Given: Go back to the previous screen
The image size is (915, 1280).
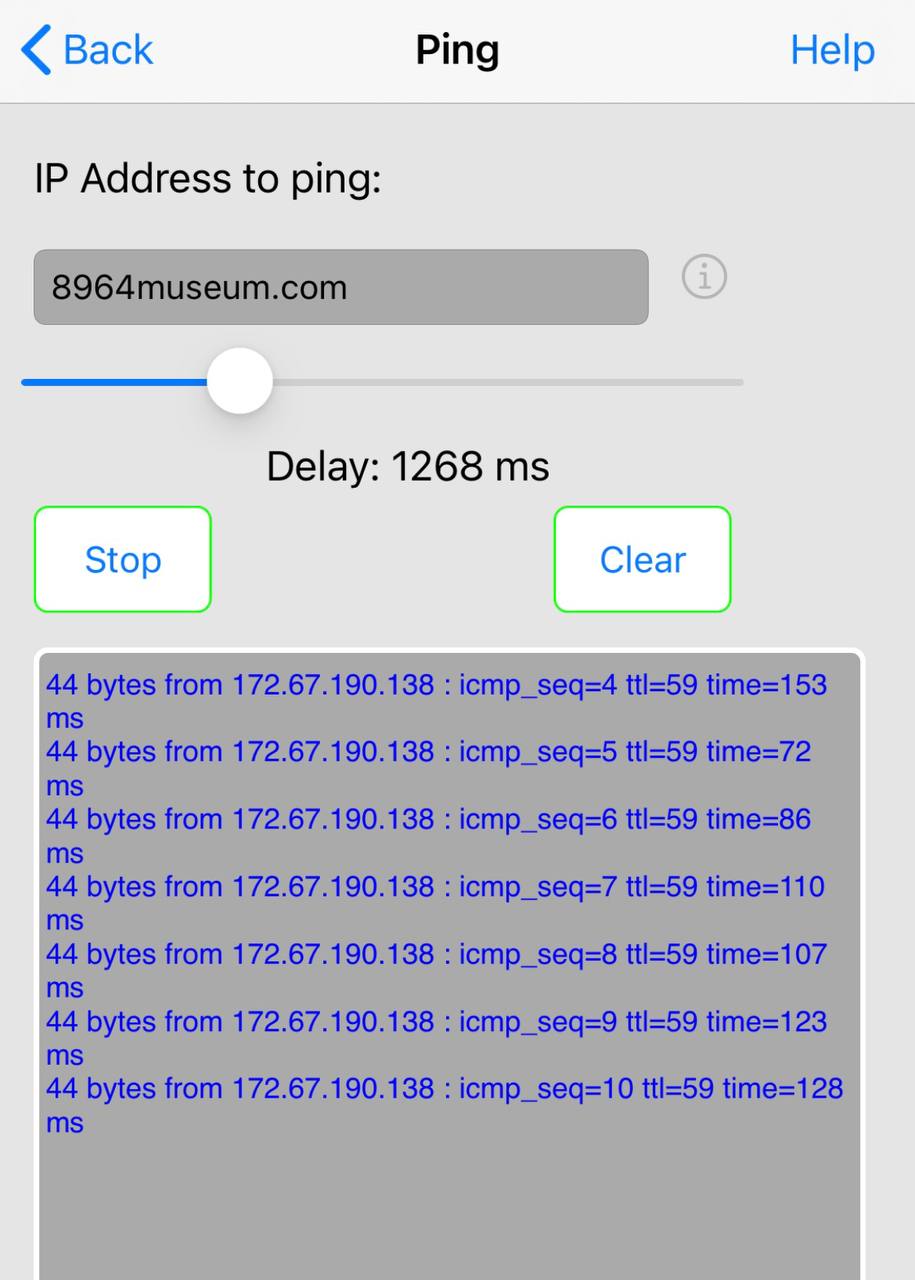Looking at the screenshot, I should coord(87,50).
